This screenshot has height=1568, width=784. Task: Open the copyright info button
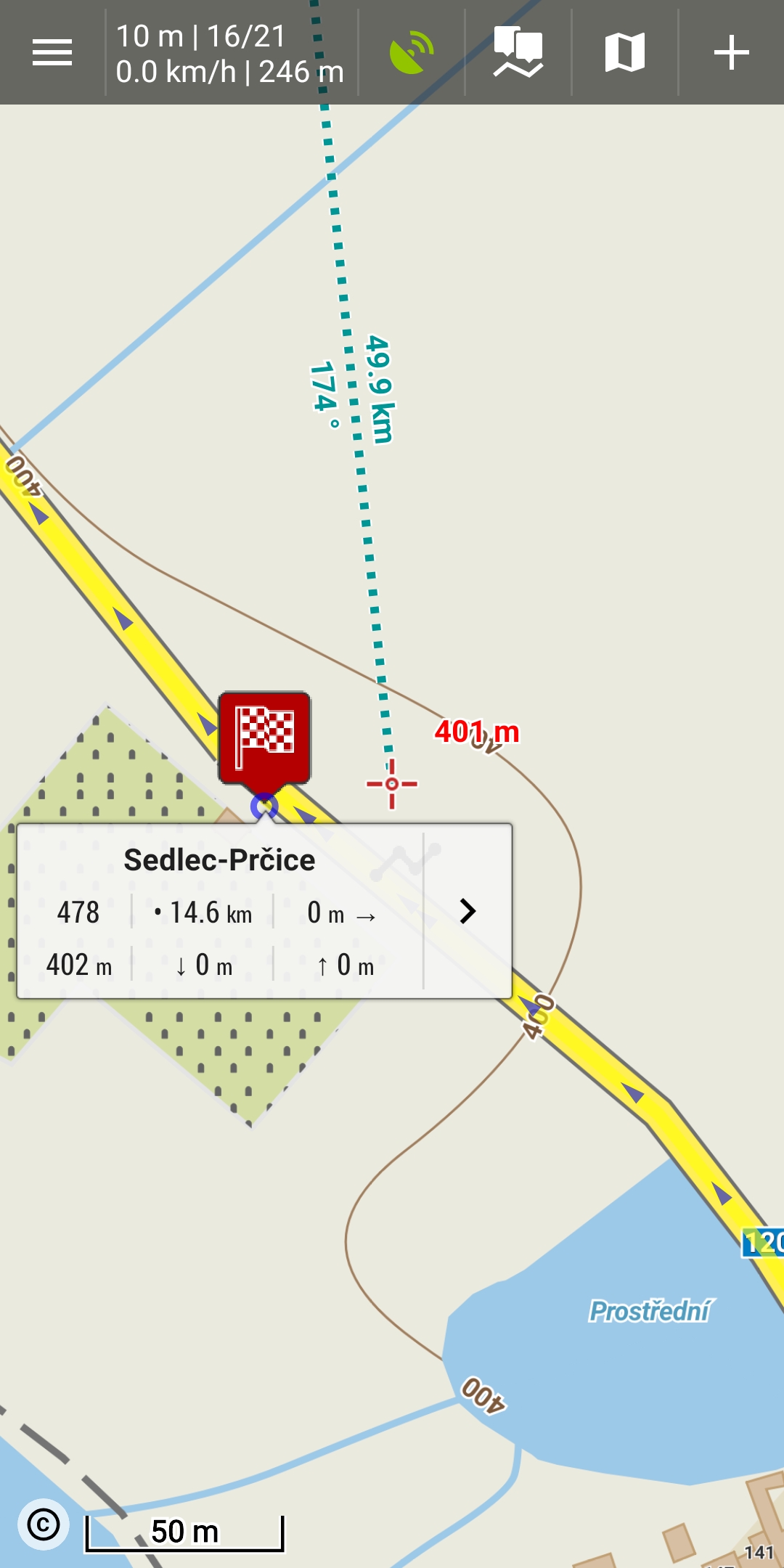tap(44, 1524)
